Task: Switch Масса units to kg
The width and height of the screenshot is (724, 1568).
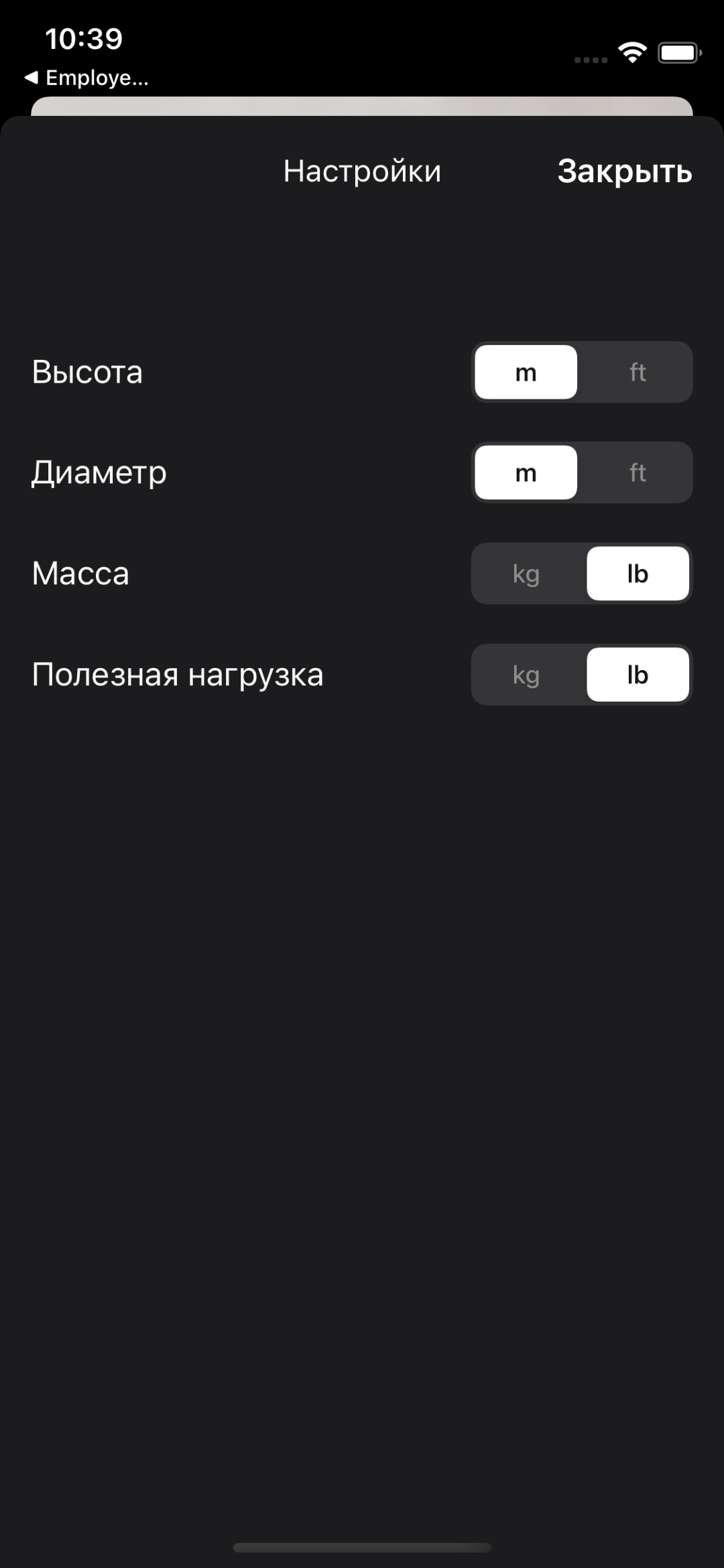Action: 526,574
